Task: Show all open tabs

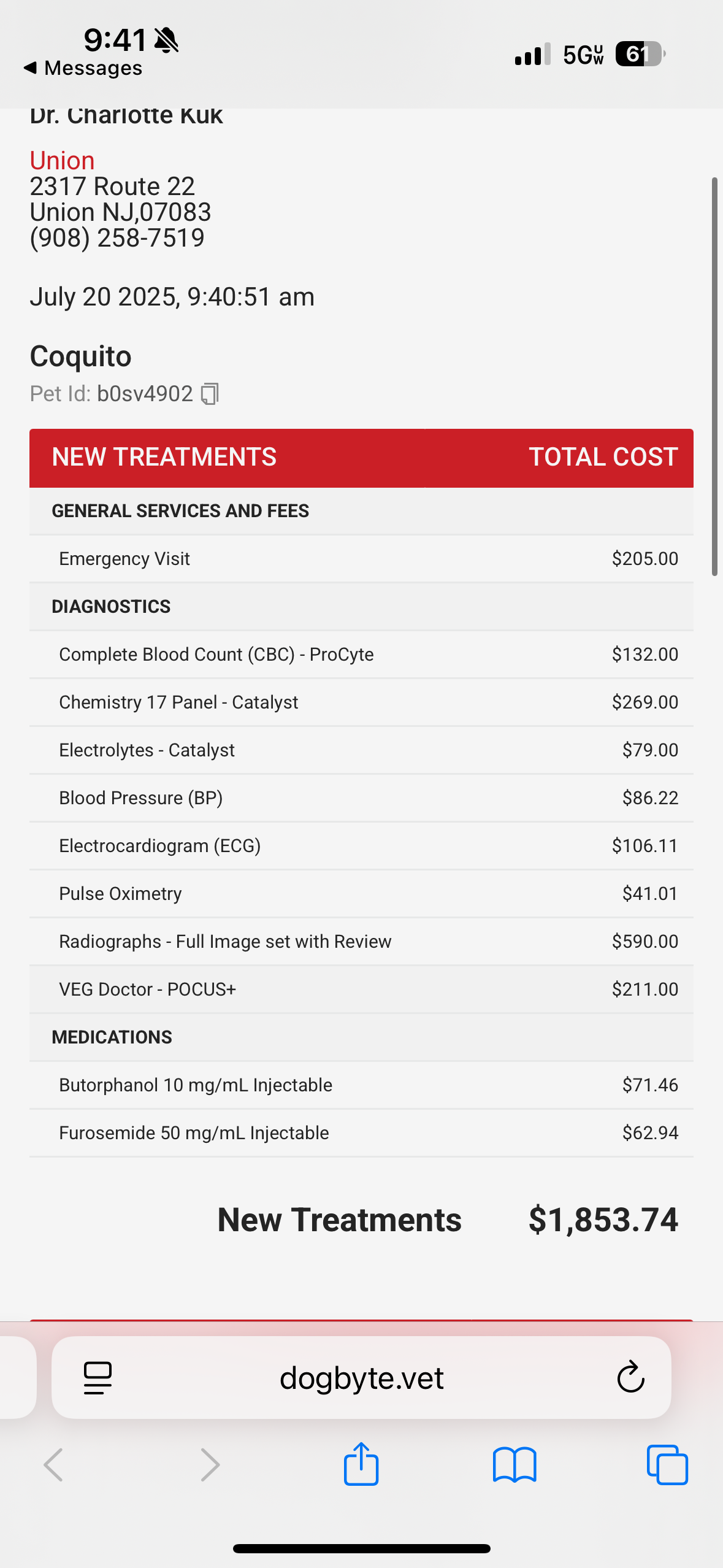Action: [x=667, y=1464]
